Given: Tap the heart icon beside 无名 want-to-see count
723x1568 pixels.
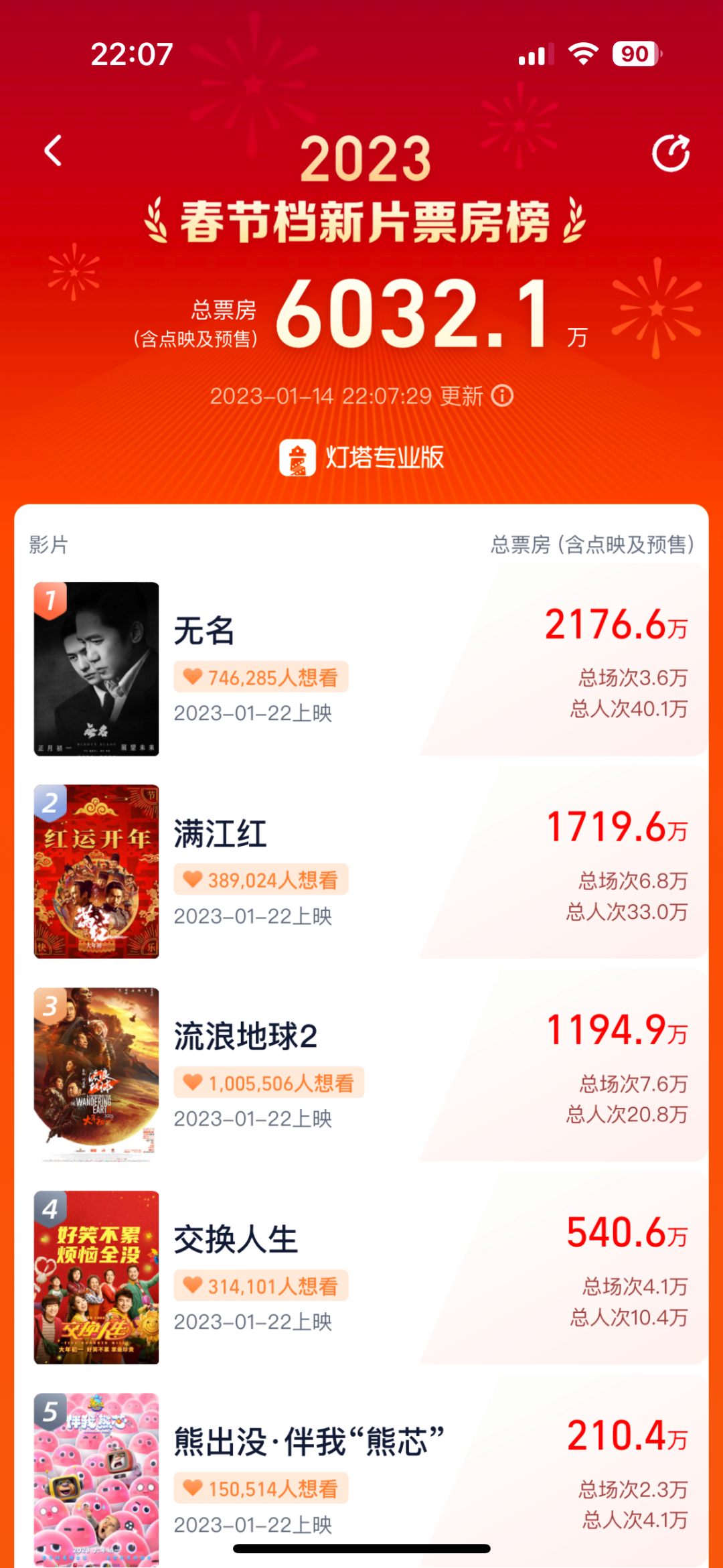Looking at the screenshot, I should [193, 677].
